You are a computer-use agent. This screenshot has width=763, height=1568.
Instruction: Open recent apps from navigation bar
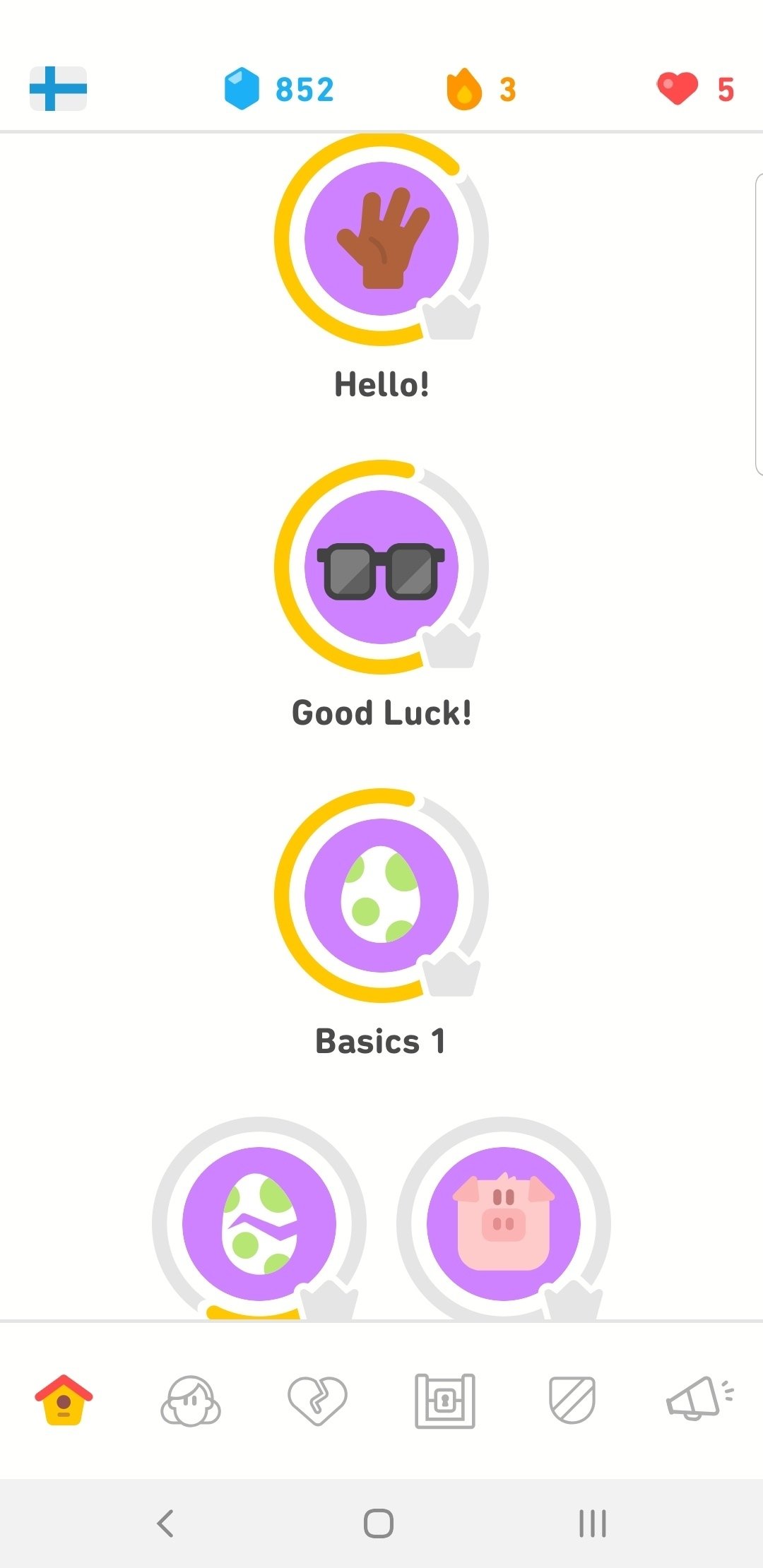tap(592, 1524)
